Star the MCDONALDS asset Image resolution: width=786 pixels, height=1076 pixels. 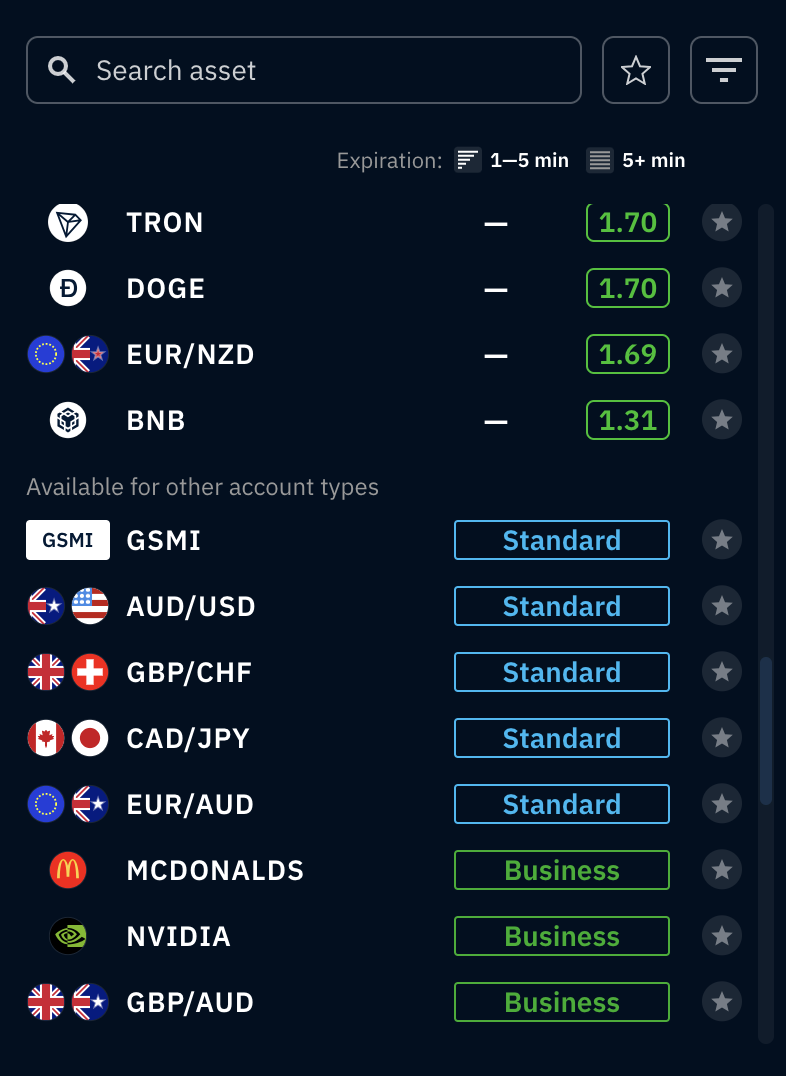click(x=722, y=870)
